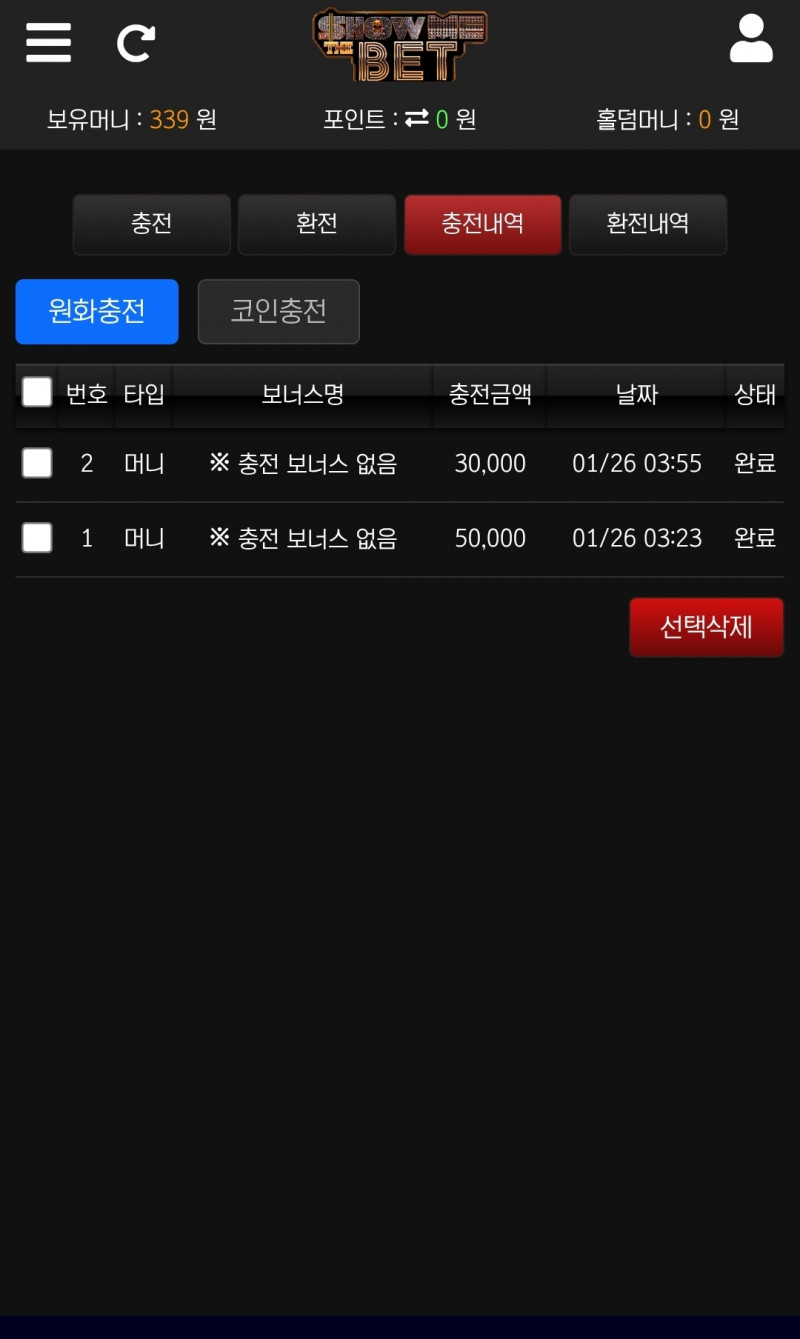Refresh the page with the reload icon
800x1339 pixels.
(x=136, y=43)
